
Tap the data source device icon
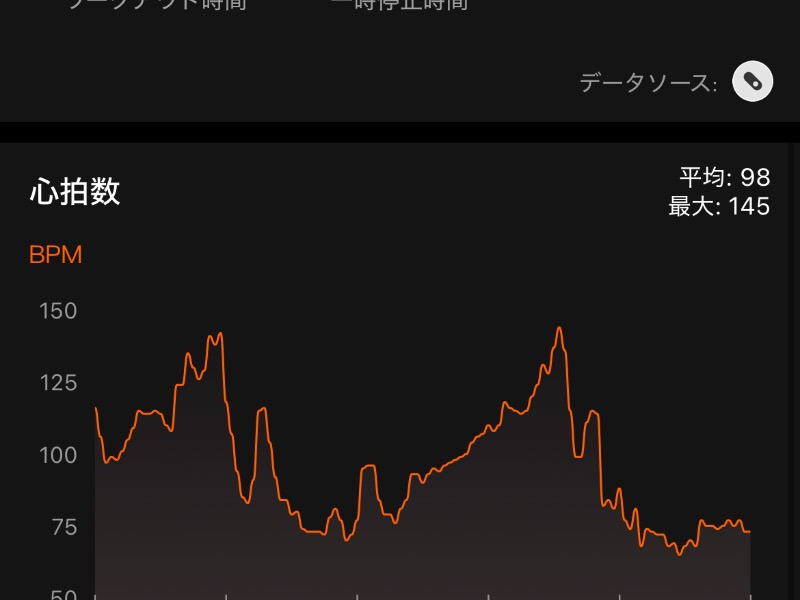click(752, 82)
